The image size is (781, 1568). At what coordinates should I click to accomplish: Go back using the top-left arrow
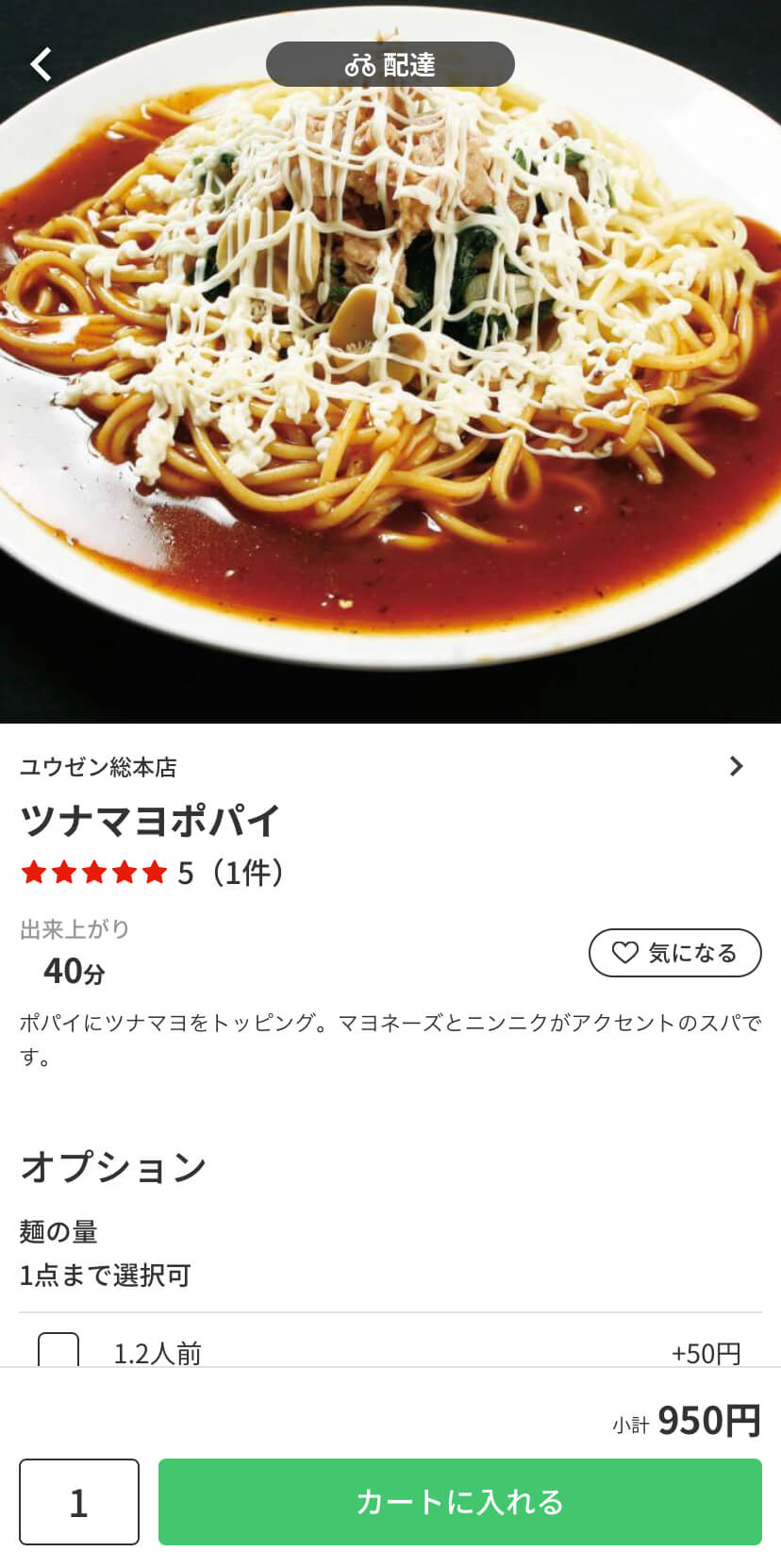pos(42,64)
